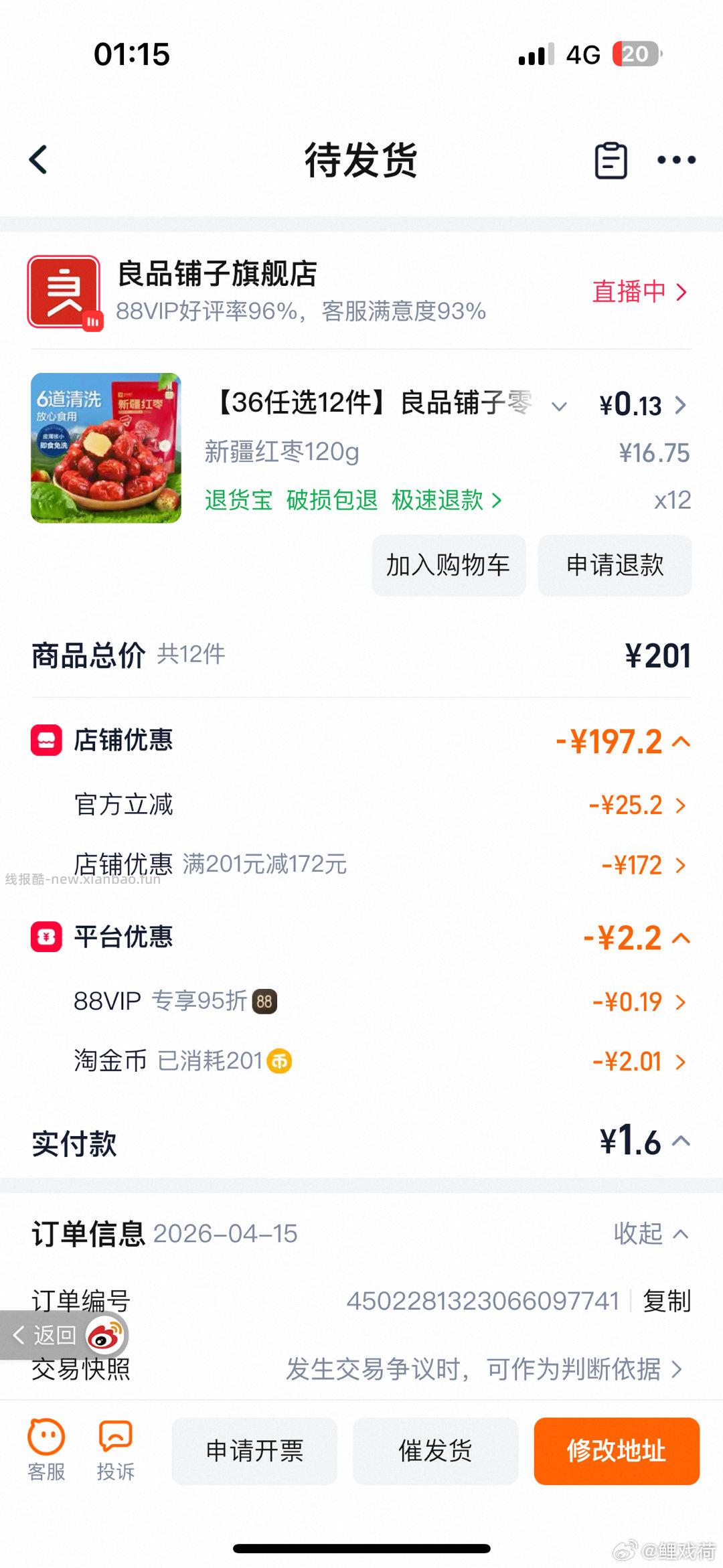Screen dimensions: 723x1568
Task: Click the 加入购物车 button
Action: tap(448, 566)
